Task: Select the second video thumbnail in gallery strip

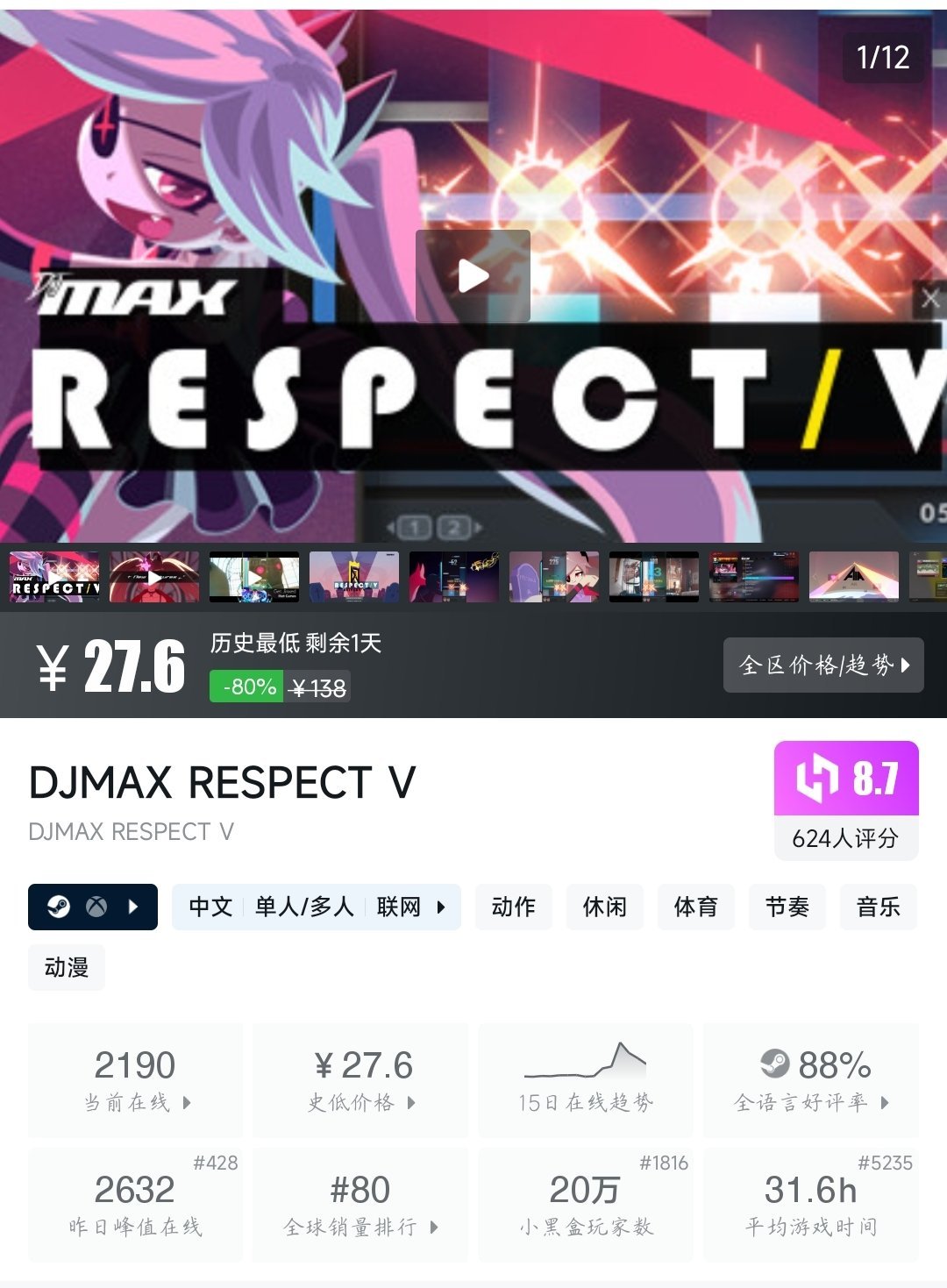Action: (x=154, y=577)
